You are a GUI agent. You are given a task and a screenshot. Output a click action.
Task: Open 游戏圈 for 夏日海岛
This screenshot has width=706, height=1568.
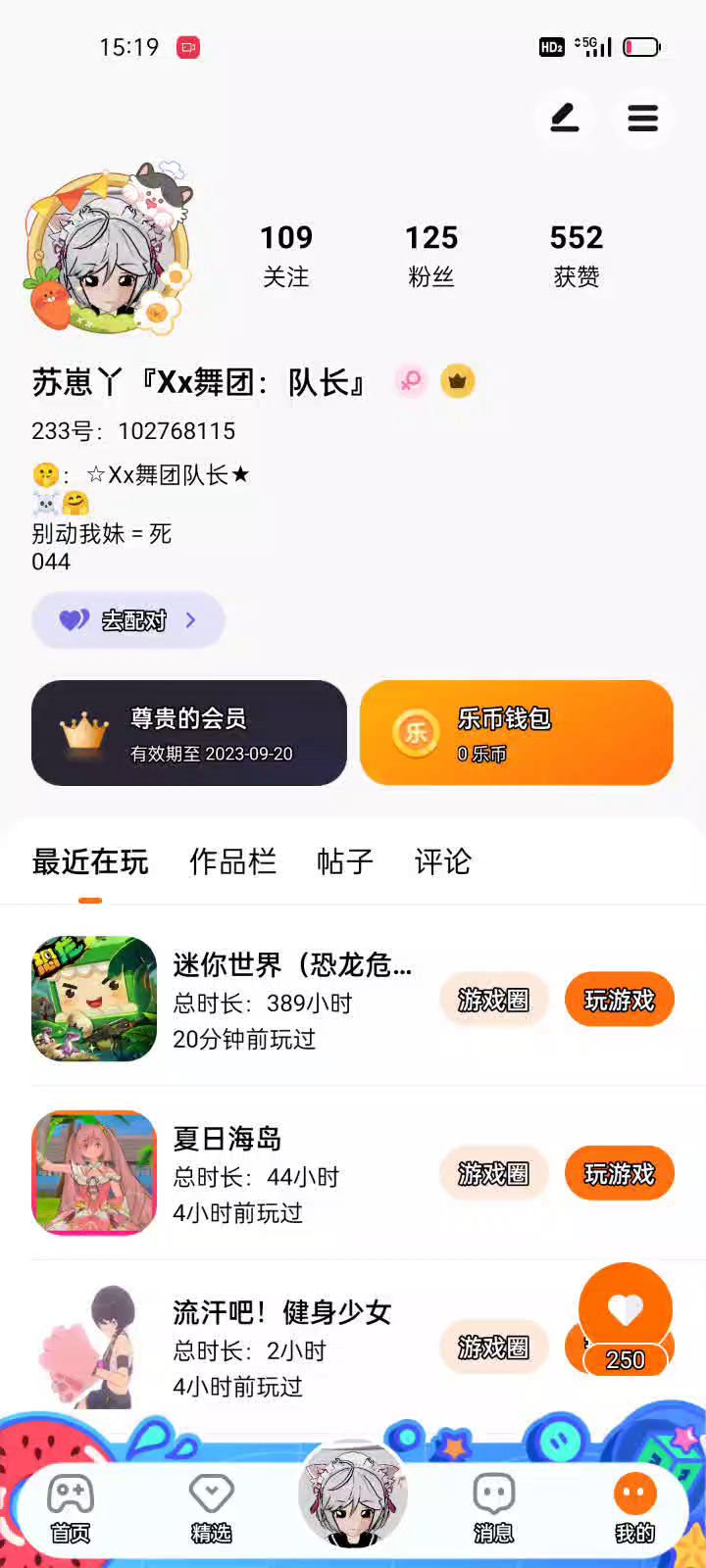coord(493,1173)
